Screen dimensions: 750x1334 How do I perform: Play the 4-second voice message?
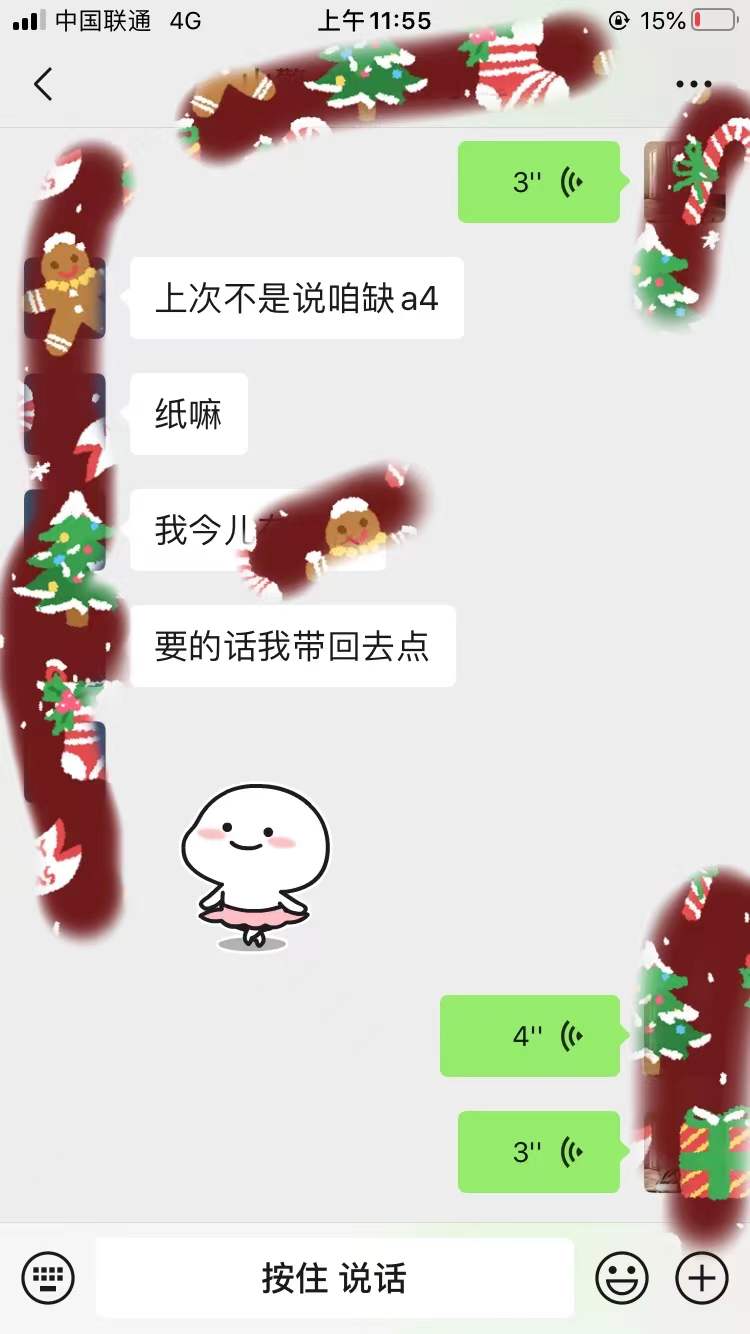[530, 1036]
